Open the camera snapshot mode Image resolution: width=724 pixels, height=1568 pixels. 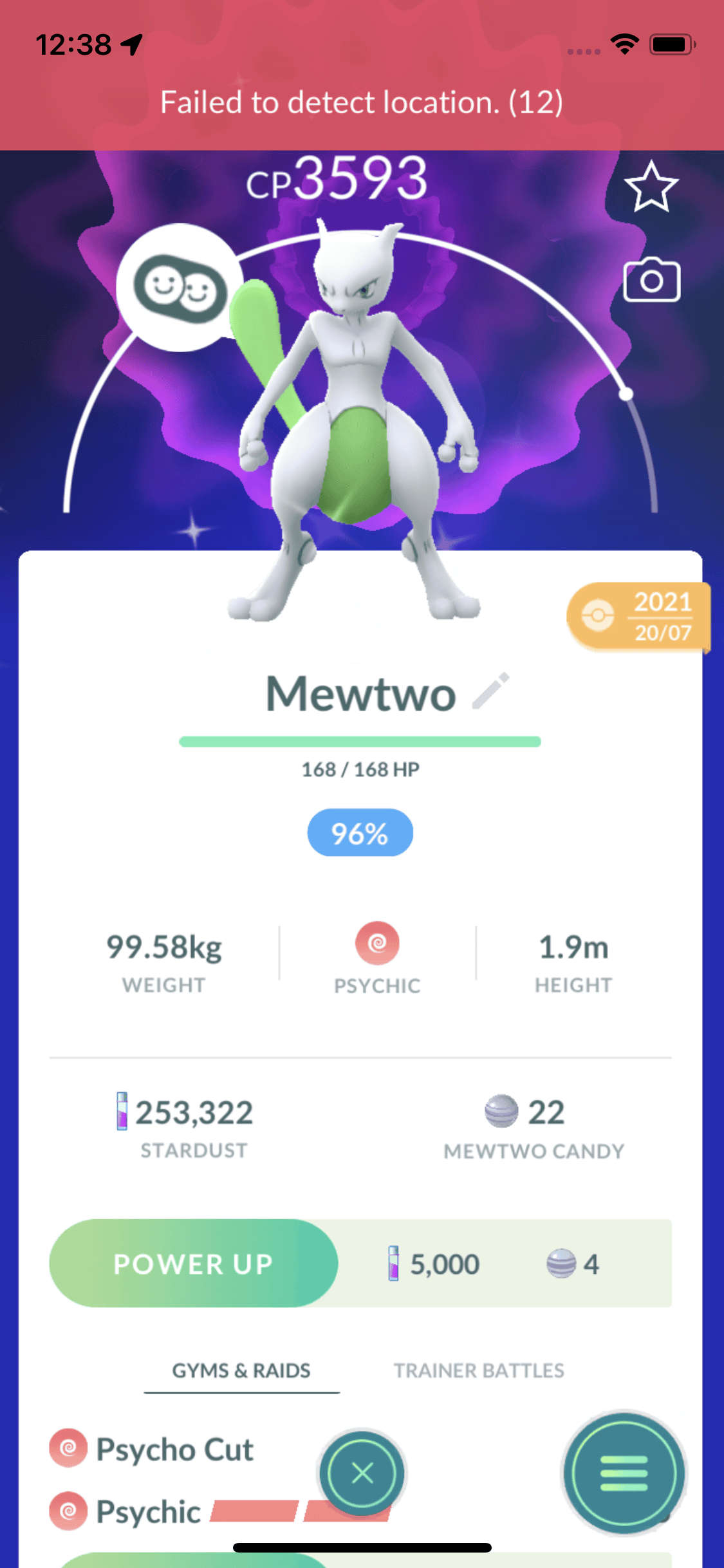point(651,280)
